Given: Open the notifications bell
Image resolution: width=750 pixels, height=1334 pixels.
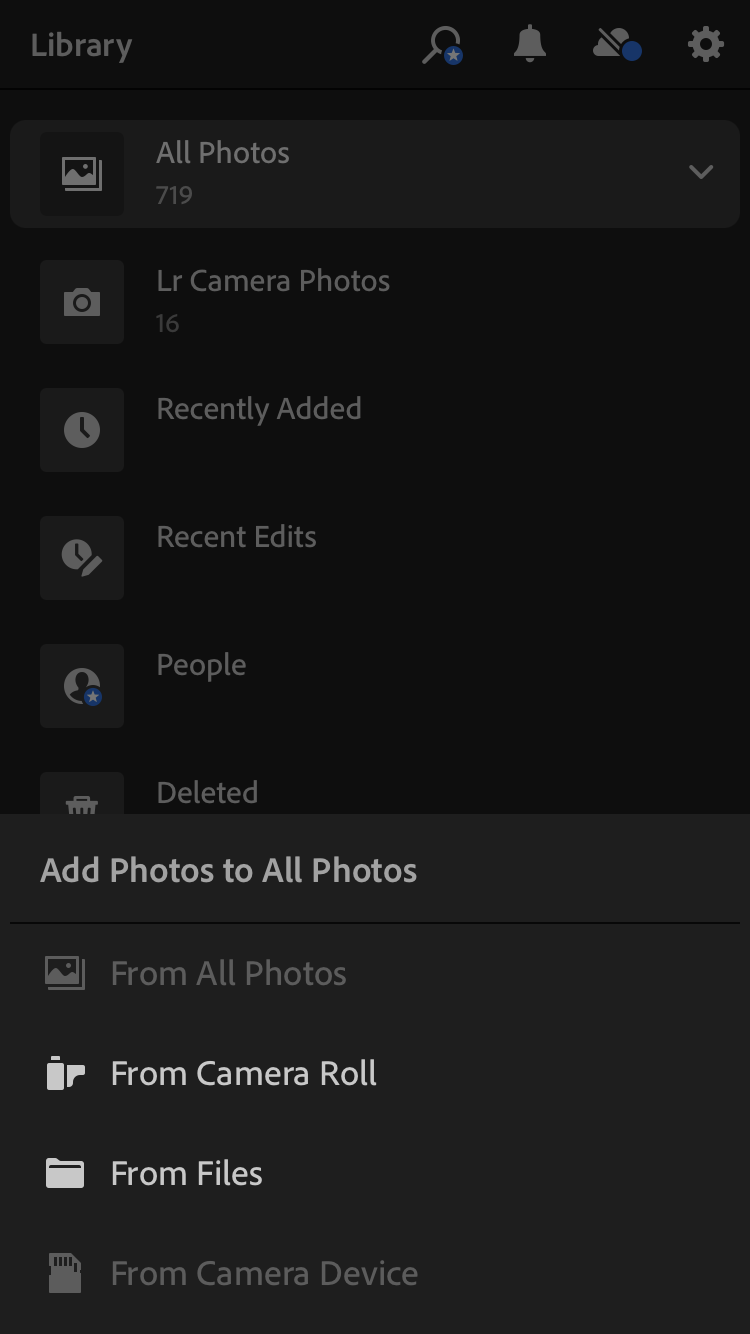Looking at the screenshot, I should tap(529, 45).
